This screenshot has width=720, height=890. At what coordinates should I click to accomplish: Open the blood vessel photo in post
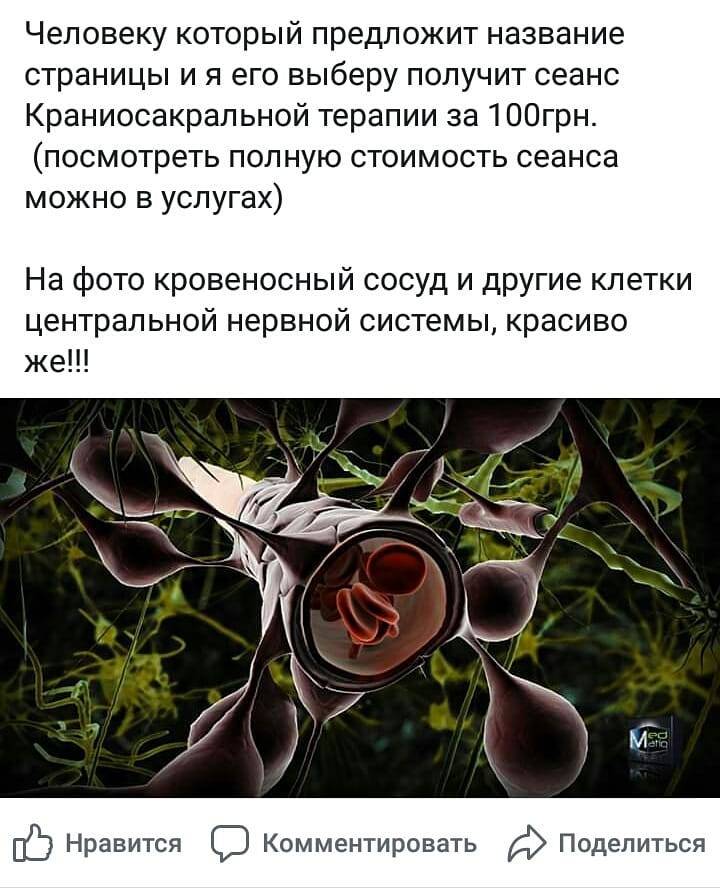point(360,597)
